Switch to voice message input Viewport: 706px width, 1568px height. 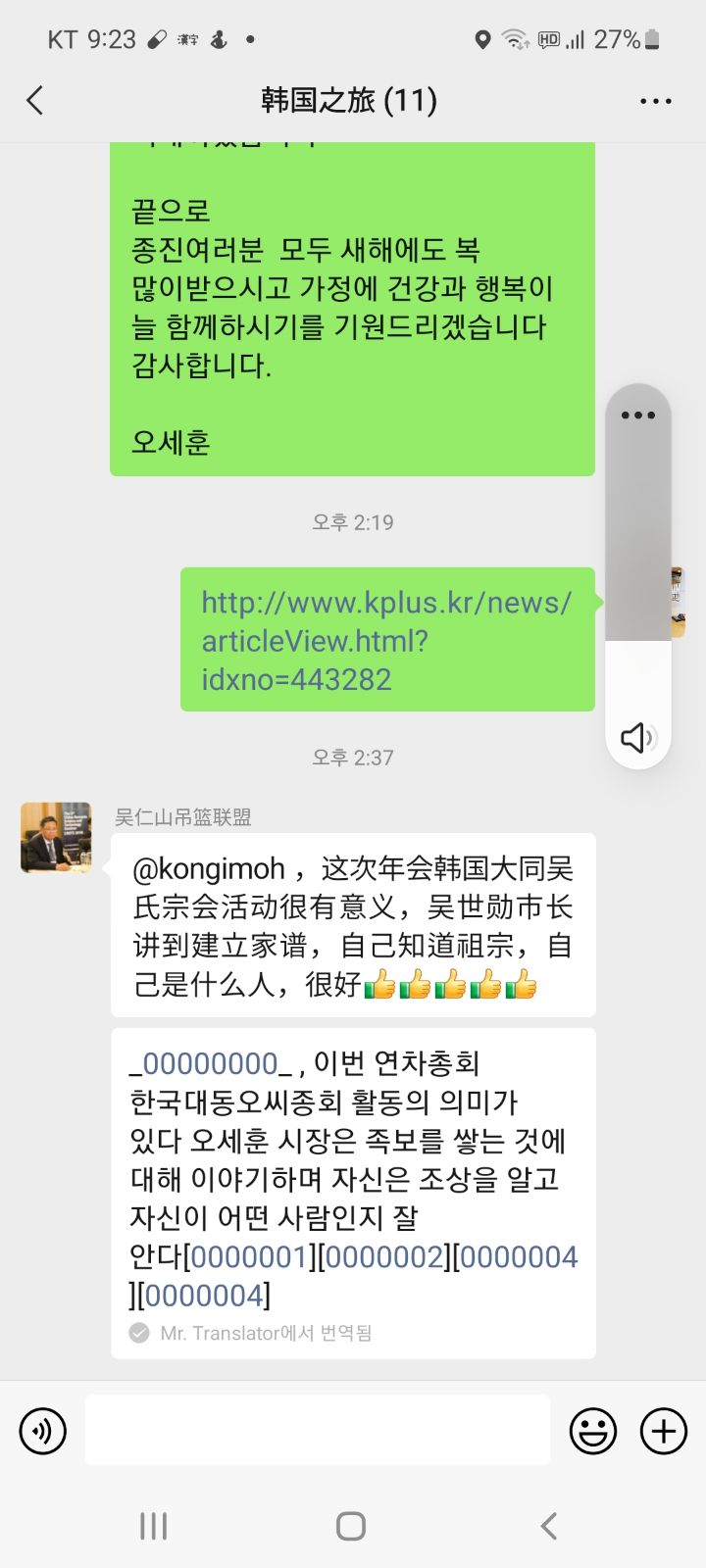point(43,1431)
